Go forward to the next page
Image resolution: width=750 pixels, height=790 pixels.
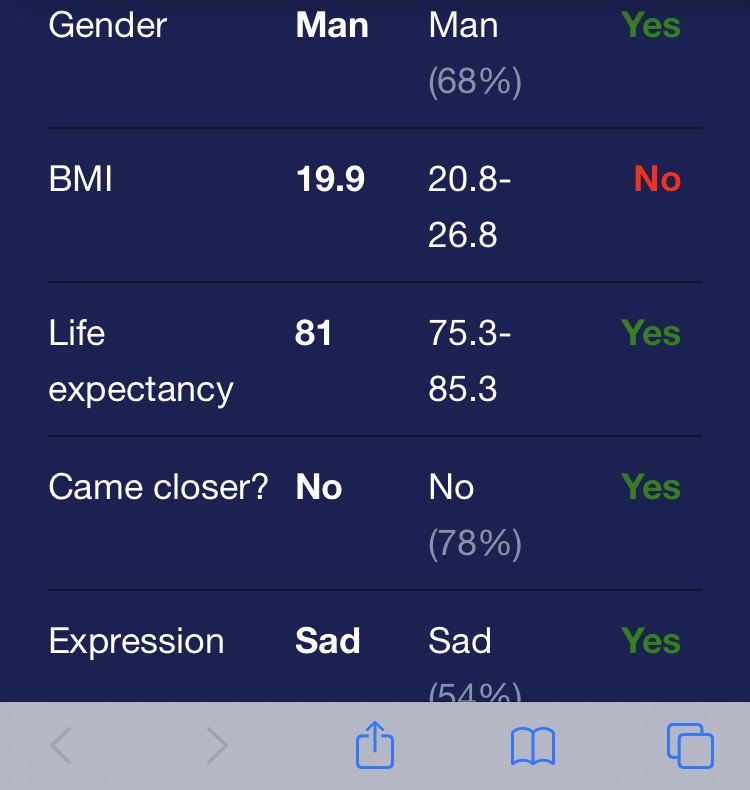(x=217, y=746)
